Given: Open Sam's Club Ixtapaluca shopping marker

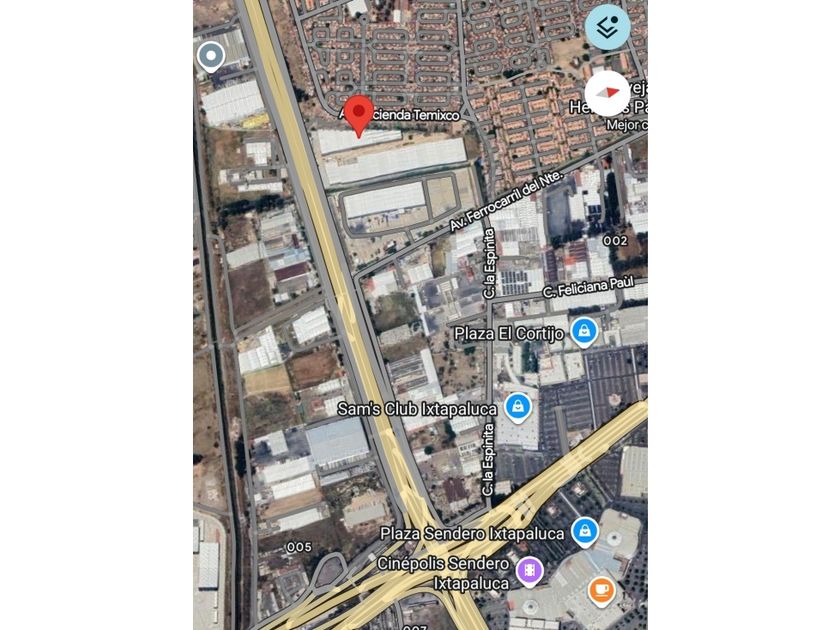Looking at the screenshot, I should point(517,406).
